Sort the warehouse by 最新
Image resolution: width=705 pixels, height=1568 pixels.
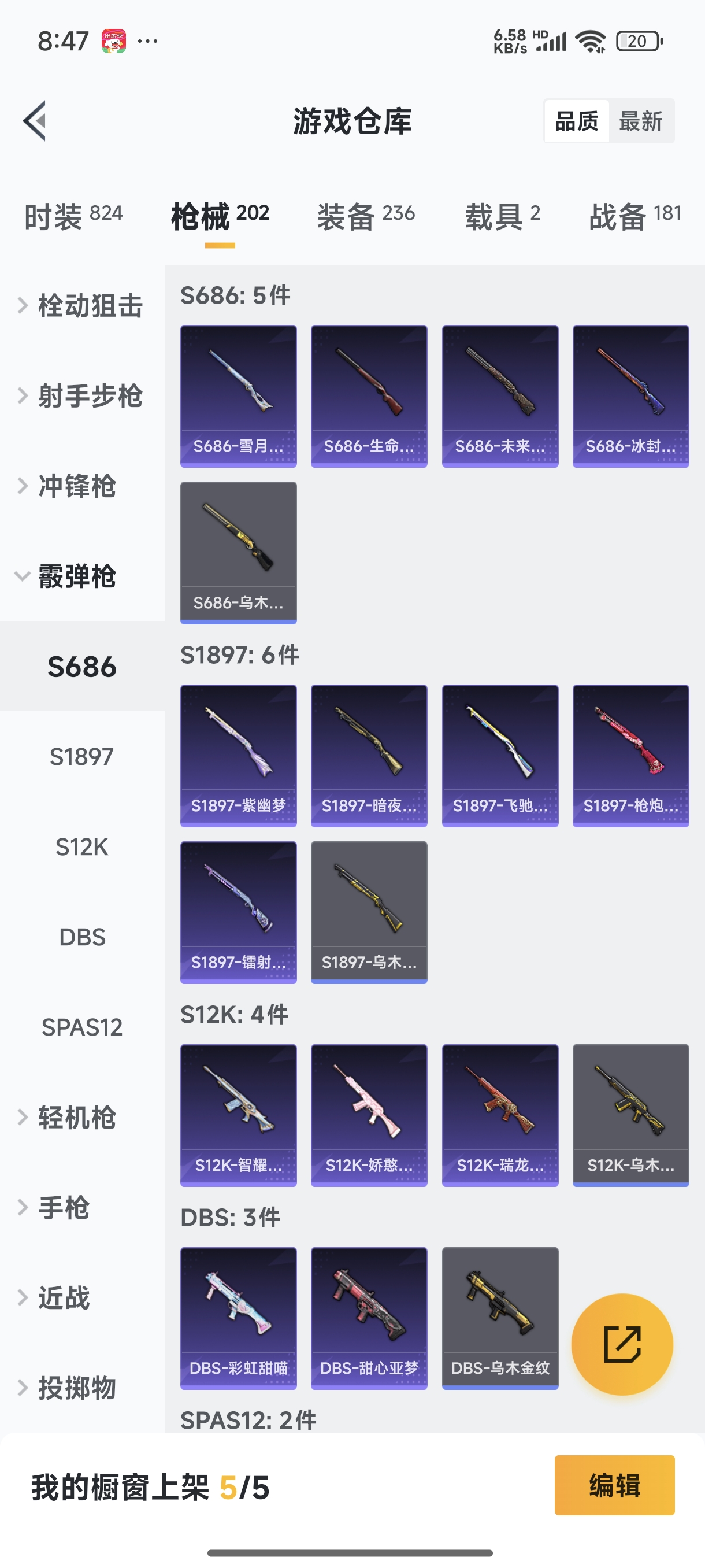coord(640,121)
